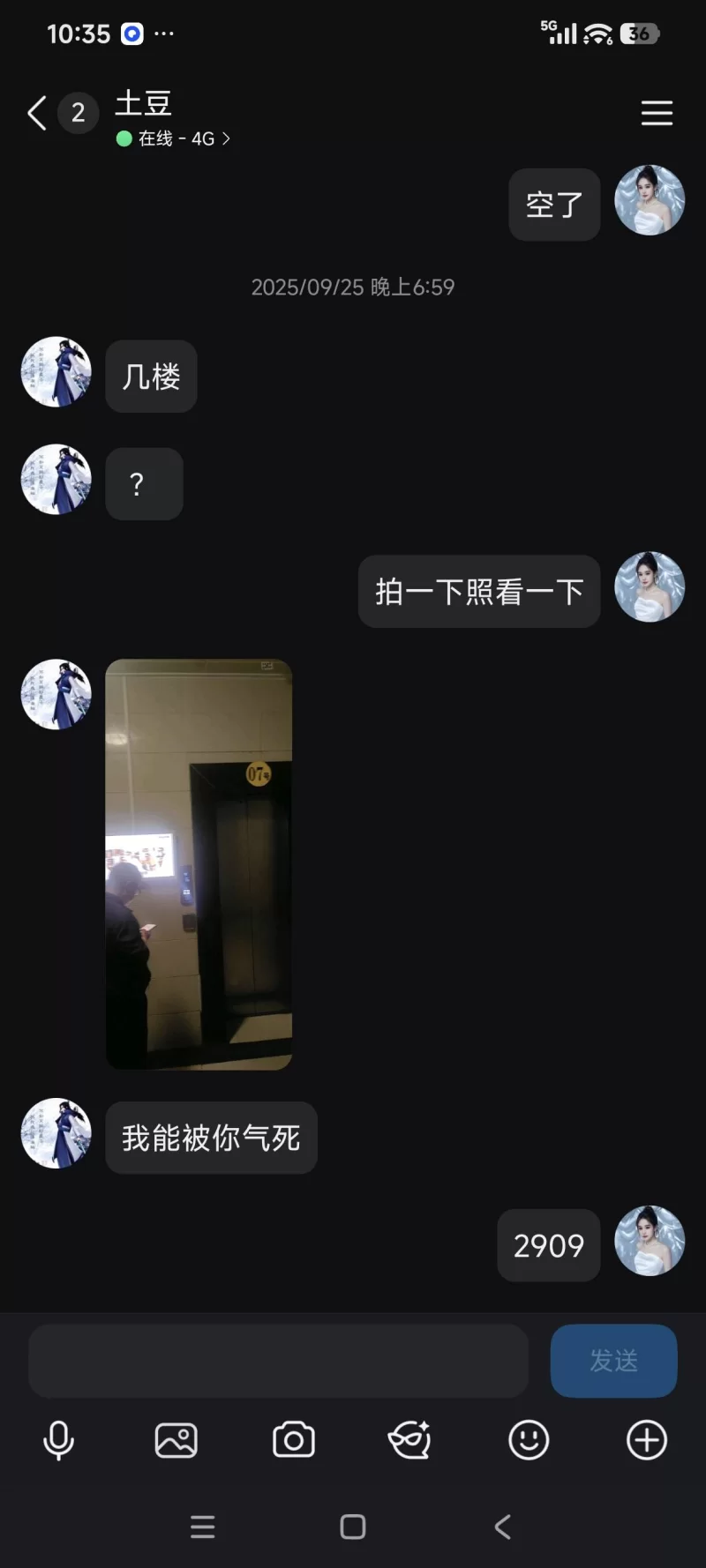Viewport: 706px width, 1568px height.
Task: Focus the message input field
Action: coord(278,1360)
